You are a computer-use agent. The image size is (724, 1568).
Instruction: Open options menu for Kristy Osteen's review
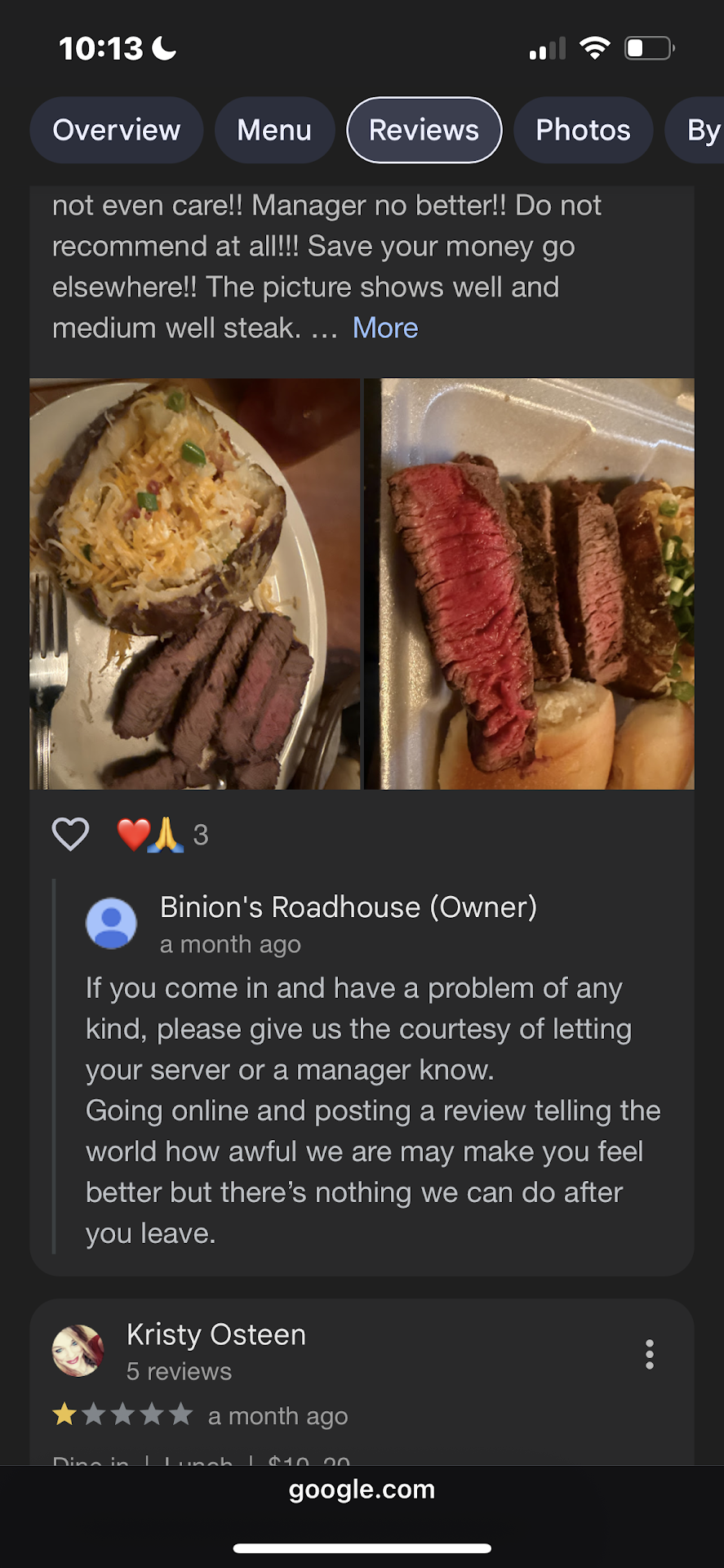click(x=649, y=1354)
